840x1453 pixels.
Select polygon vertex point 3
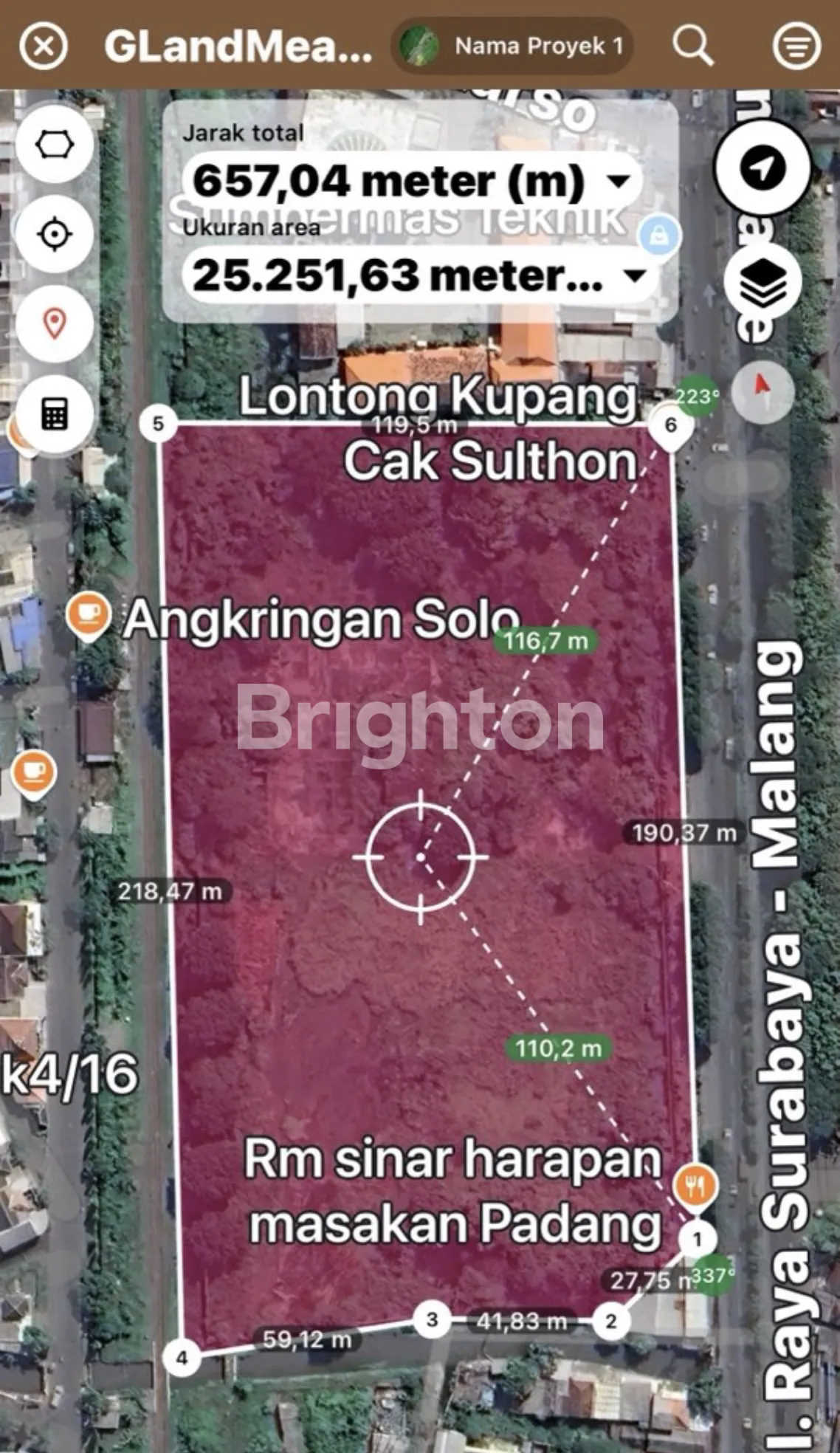click(x=433, y=1319)
